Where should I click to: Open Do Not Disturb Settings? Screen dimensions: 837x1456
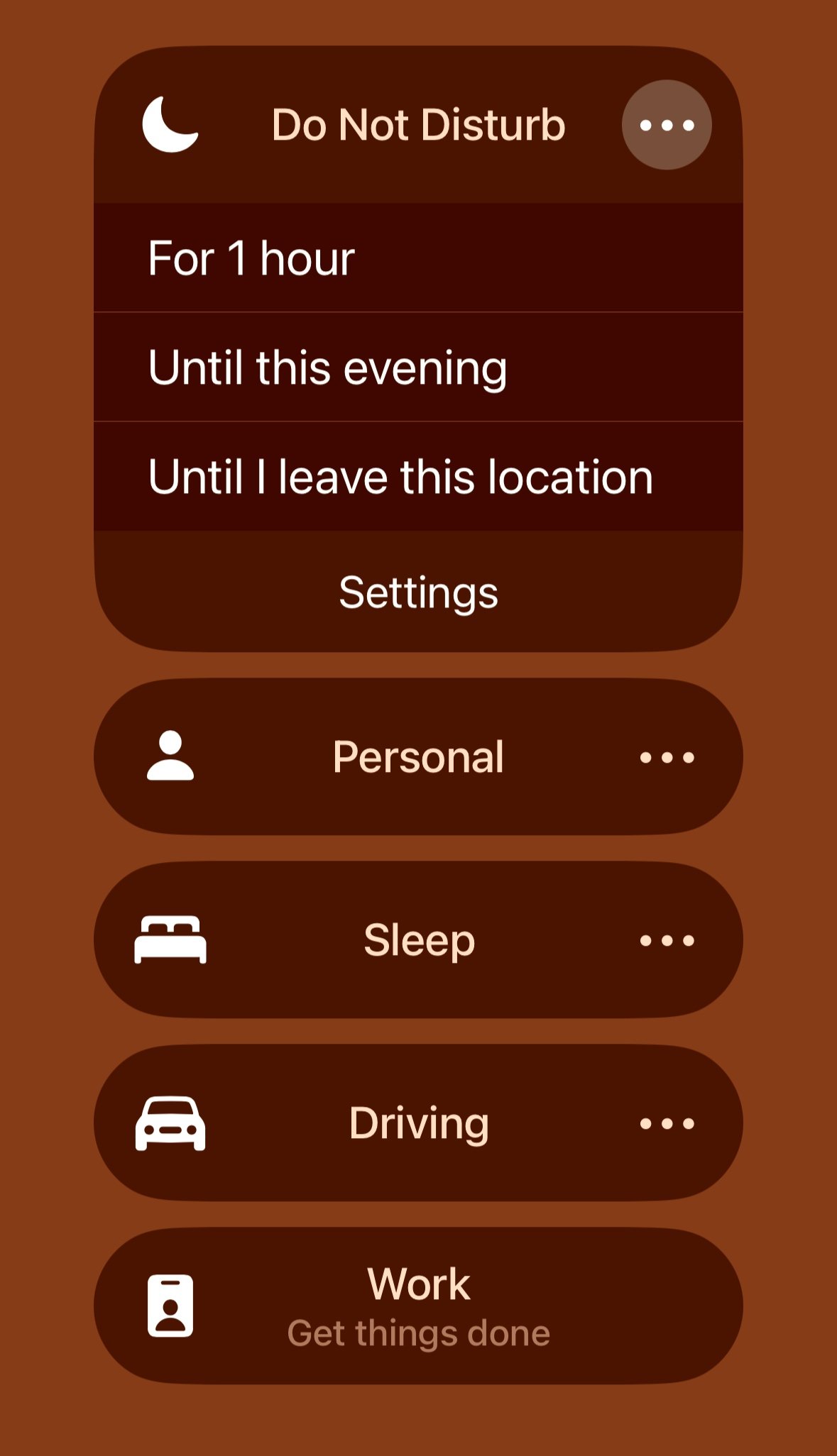(418, 592)
